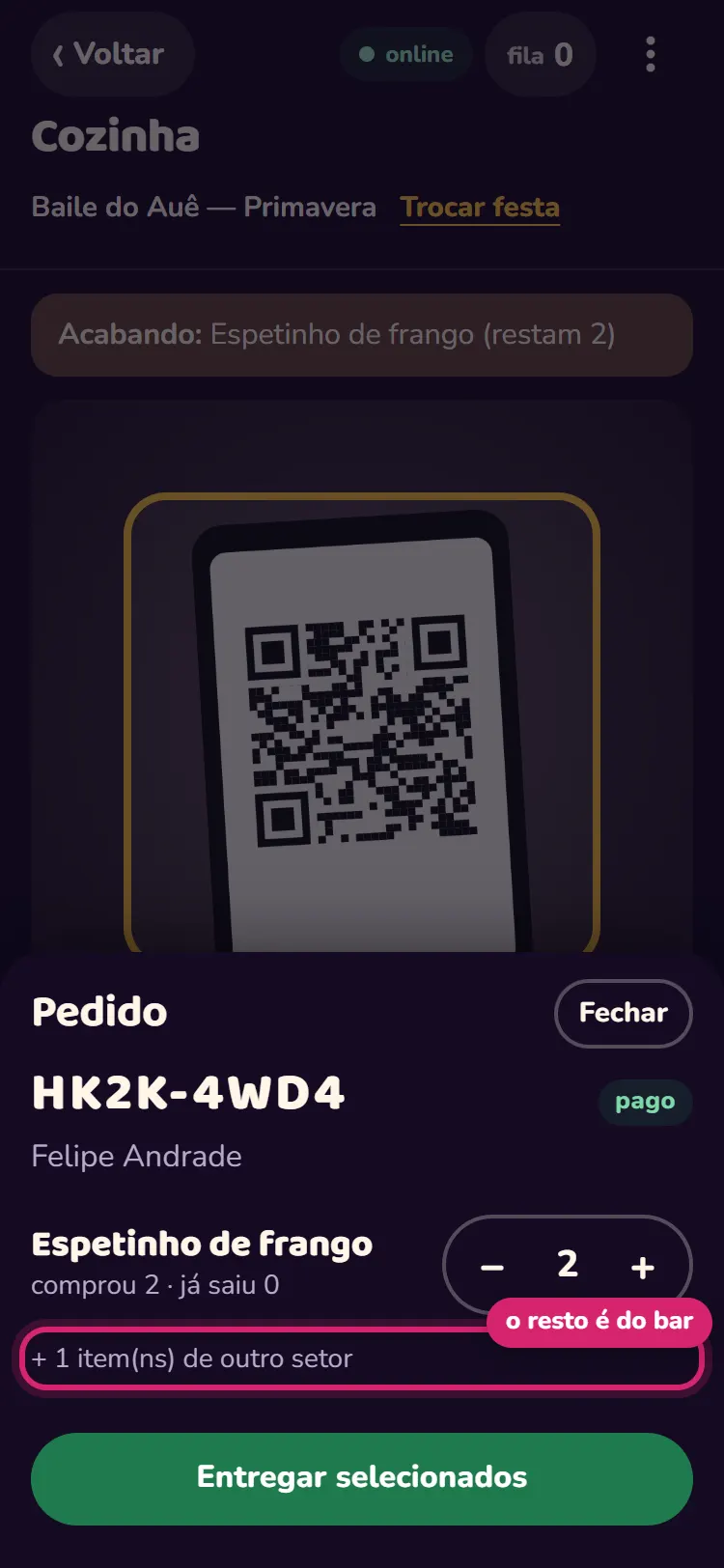Tap the Trocar festa link
This screenshot has width=724, height=1568.
click(x=480, y=208)
